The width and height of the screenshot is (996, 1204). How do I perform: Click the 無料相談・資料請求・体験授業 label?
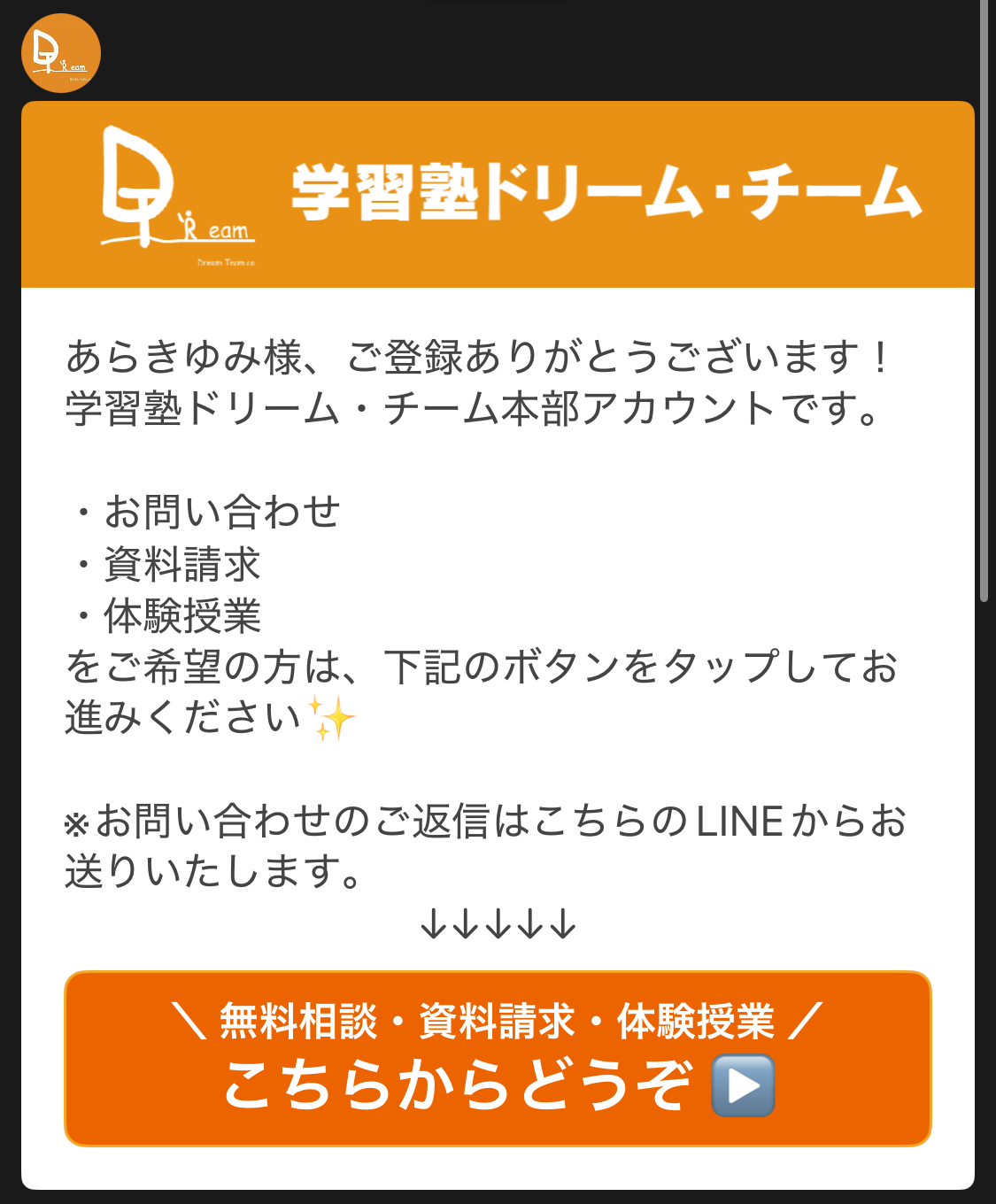point(498,1020)
